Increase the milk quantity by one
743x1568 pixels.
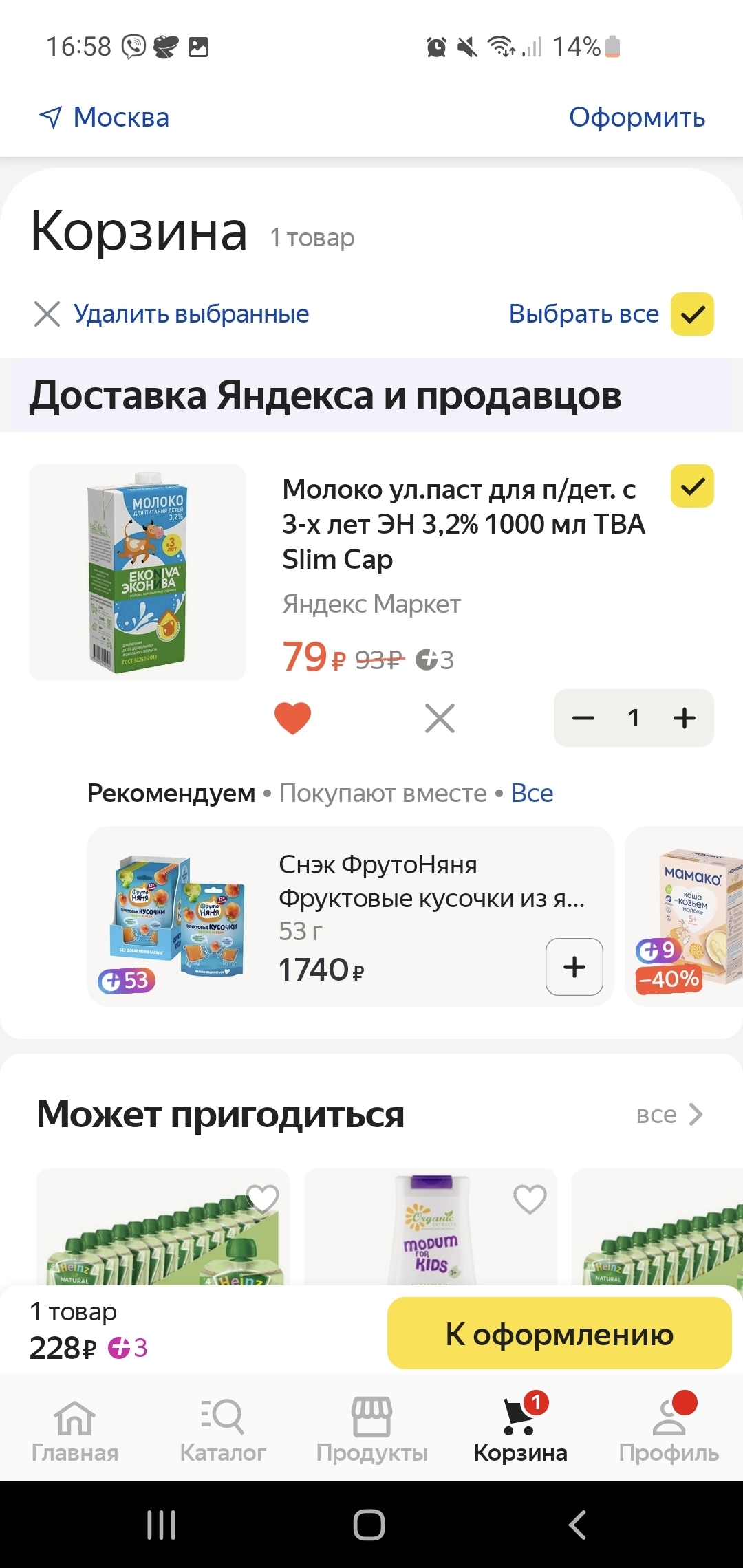pos(685,718)
